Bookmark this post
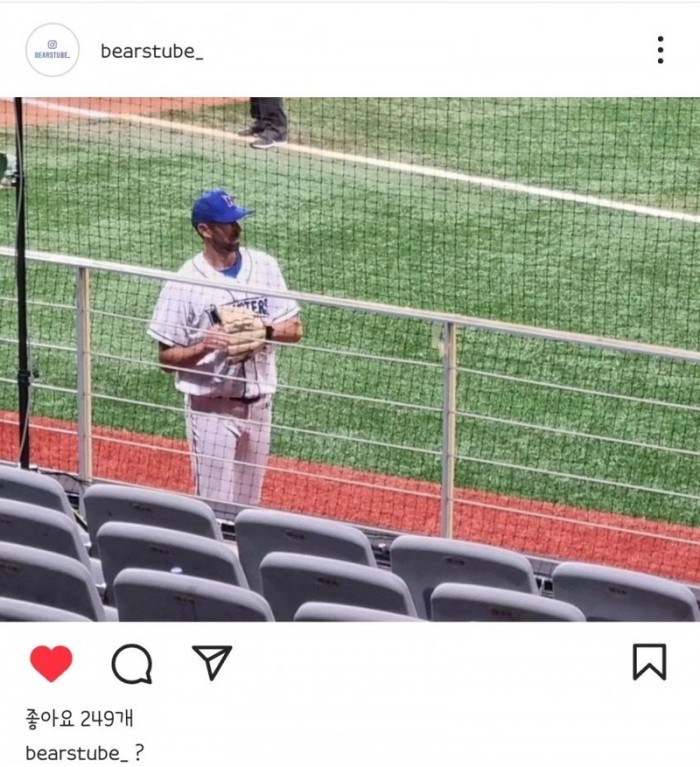This screenshot has width=700, height=767. pos(649,662)
